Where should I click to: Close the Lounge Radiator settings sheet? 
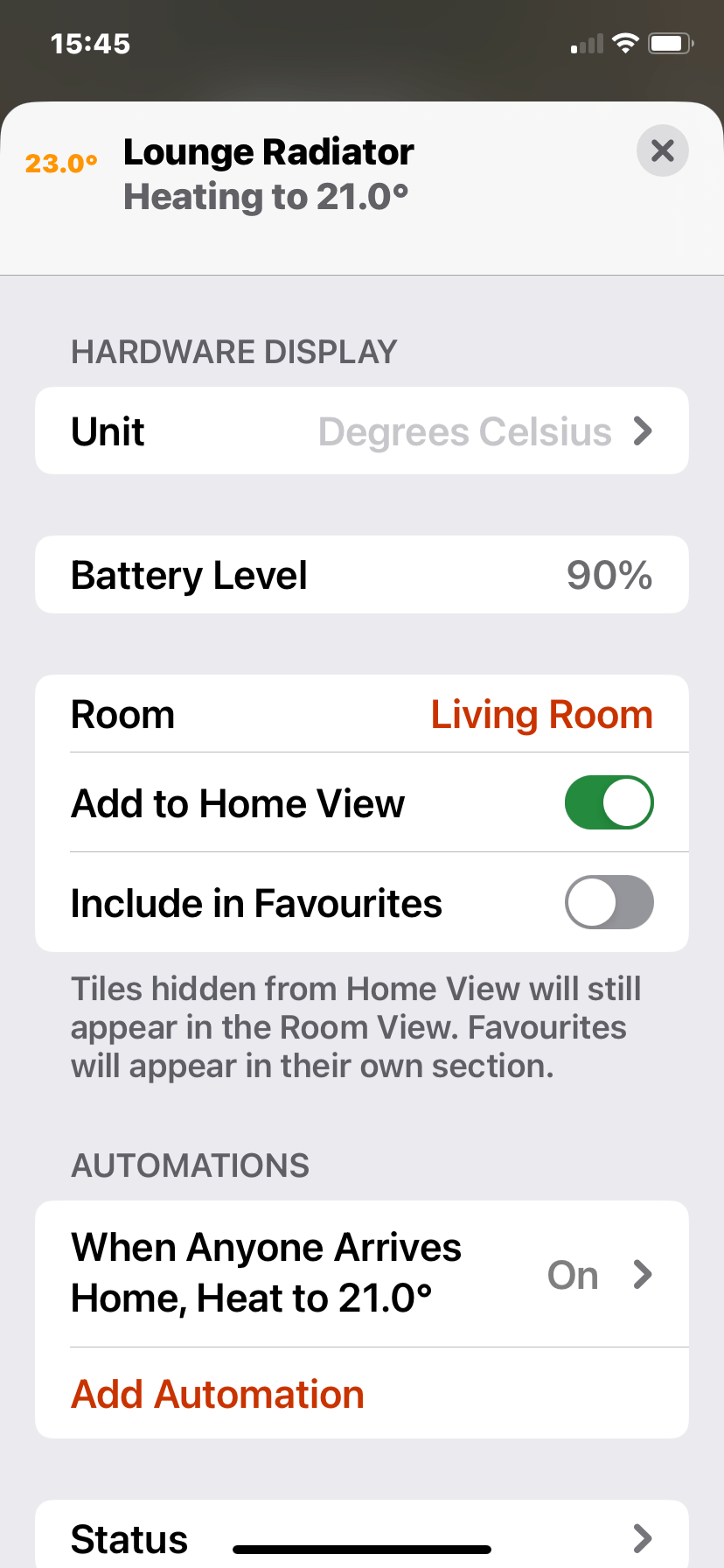click(662, 151)
